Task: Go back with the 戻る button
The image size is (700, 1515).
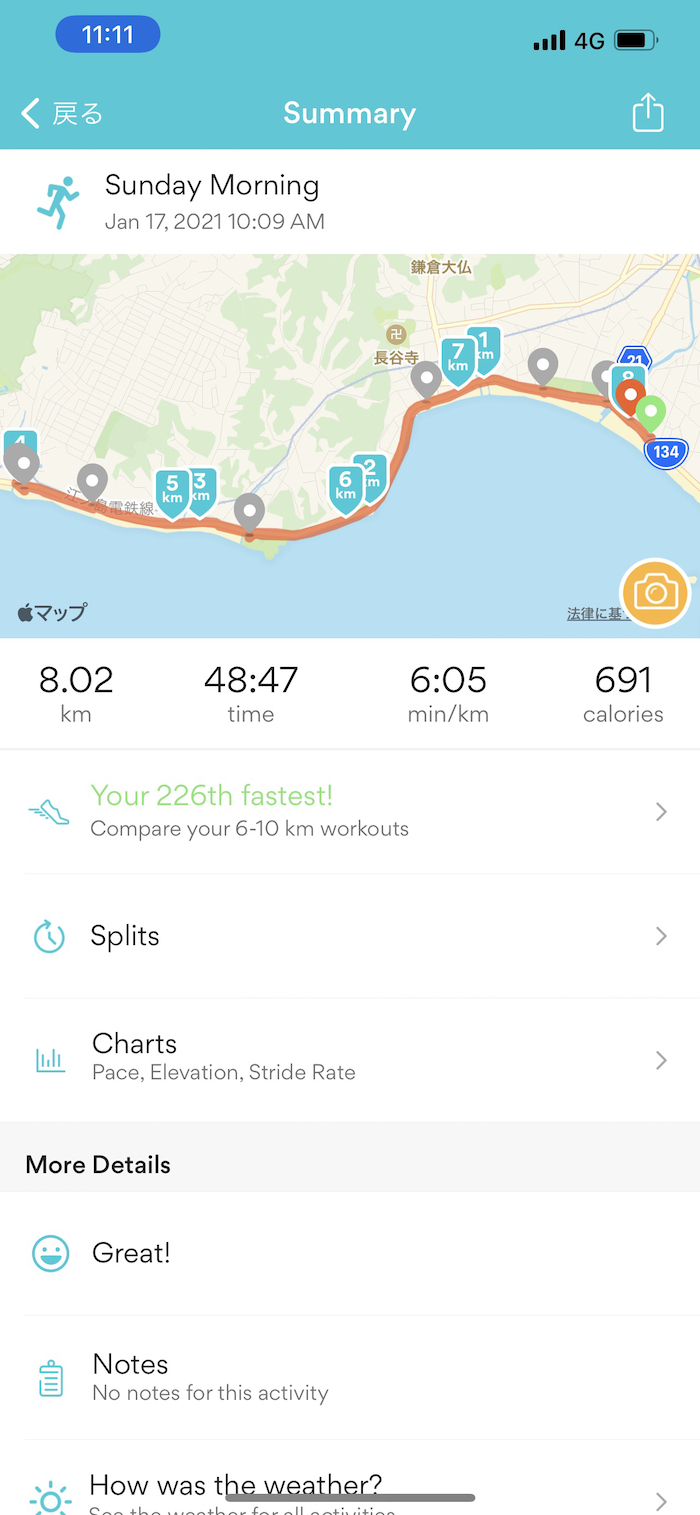Action: pyautogui.click(x=62, y=113)
